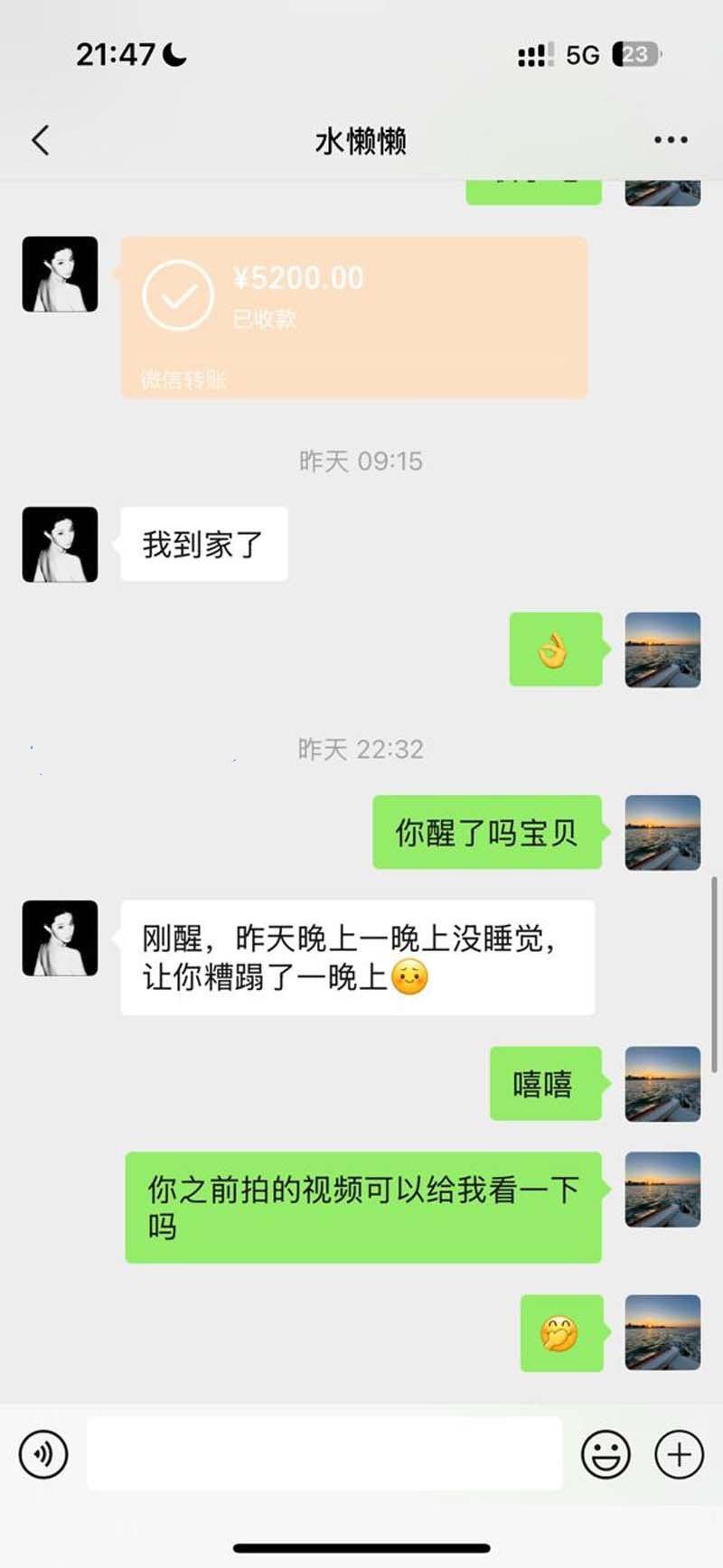Tap the message text input field
Screen dimensions: 723x1568
coord(324,1454)
